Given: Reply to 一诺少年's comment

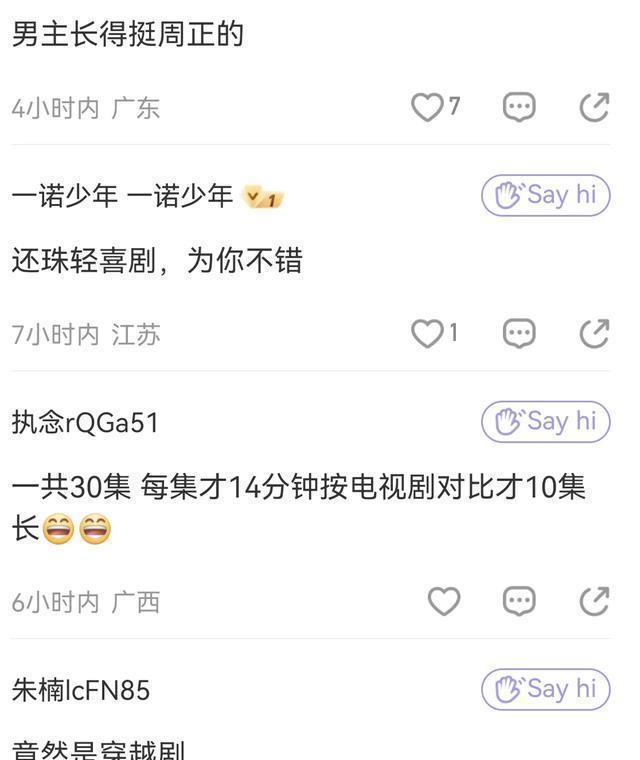Looking at the screenshot, I should click(x=518, y=334).
